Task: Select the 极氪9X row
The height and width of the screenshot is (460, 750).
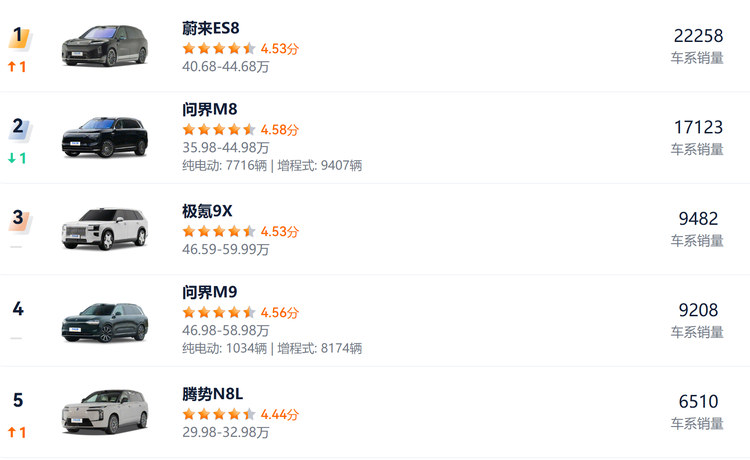Action: click(207, 211)
